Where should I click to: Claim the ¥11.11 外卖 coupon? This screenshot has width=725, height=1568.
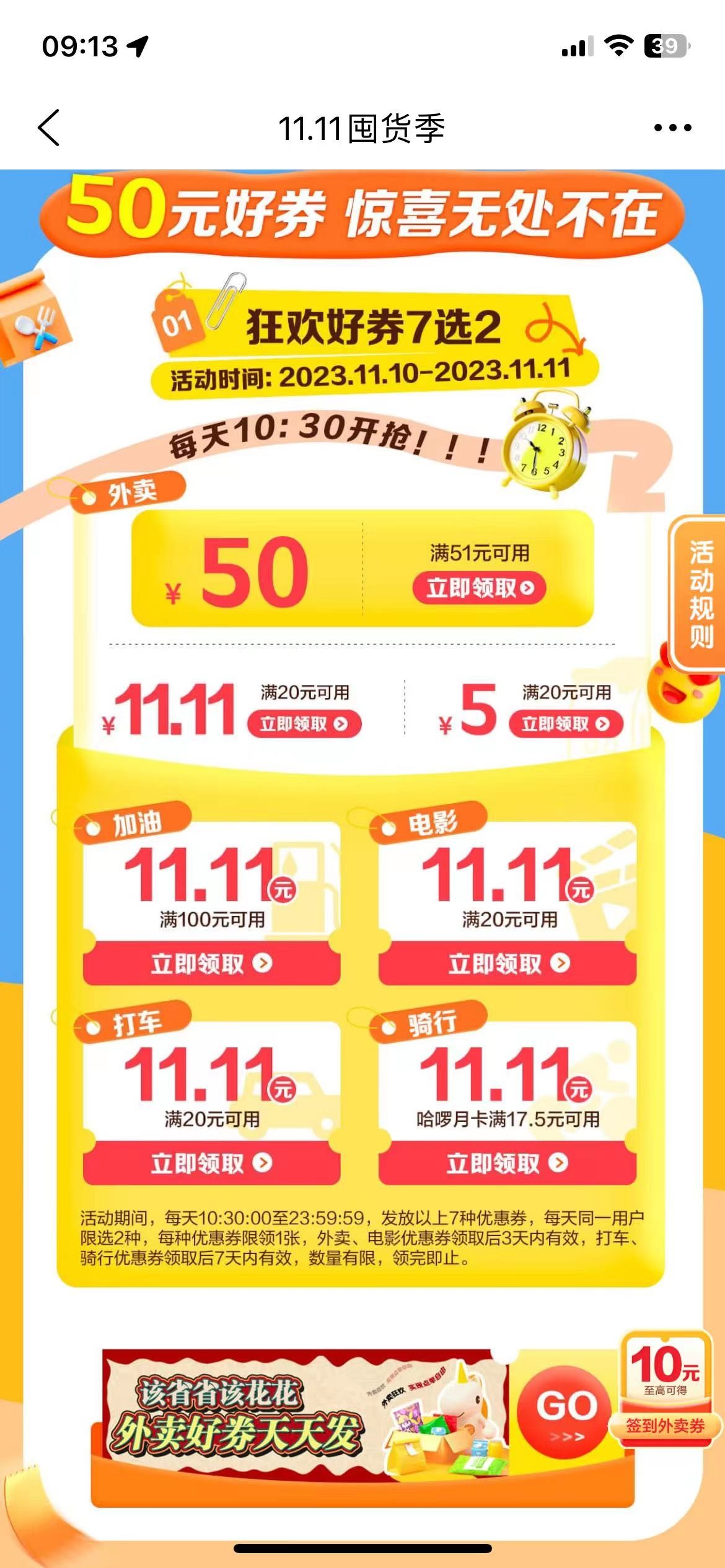pos(304,724)
